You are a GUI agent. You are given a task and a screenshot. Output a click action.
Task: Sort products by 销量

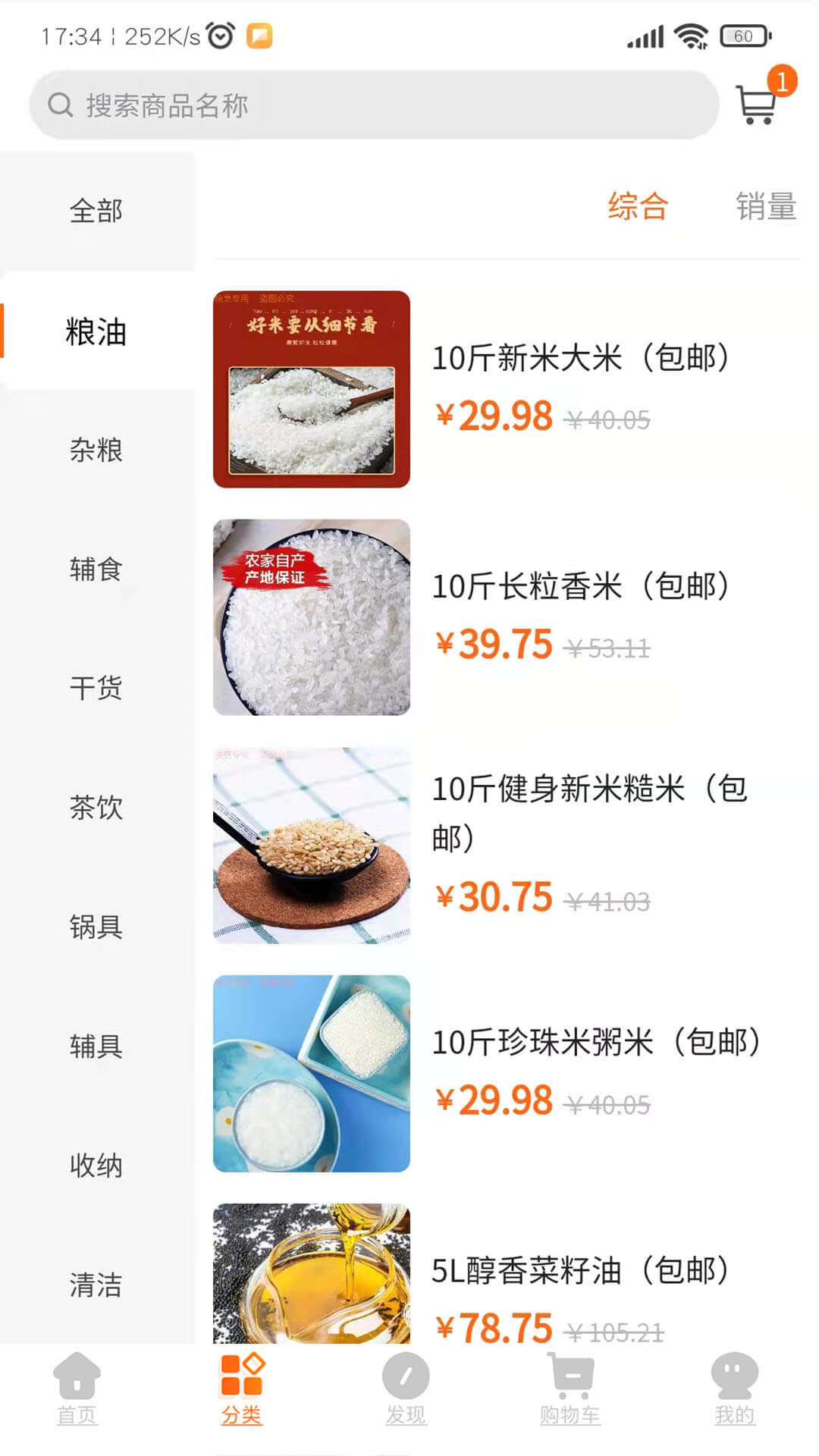pyautogui.click(x=766, y=206)
